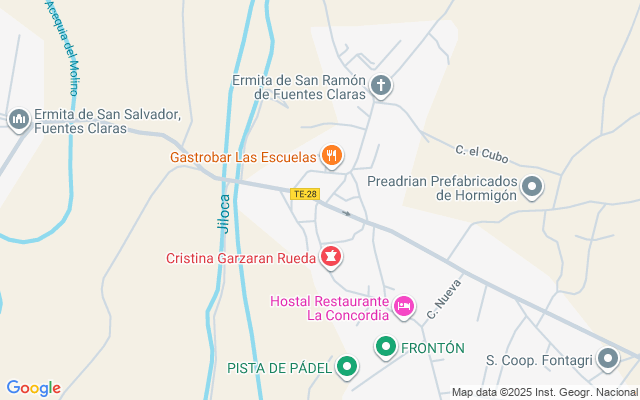Image resolution: width=640 pixels, height=400 pixels.
Task: Select the Ermita de San Ramón marker
Action: (x=380, y=86)
